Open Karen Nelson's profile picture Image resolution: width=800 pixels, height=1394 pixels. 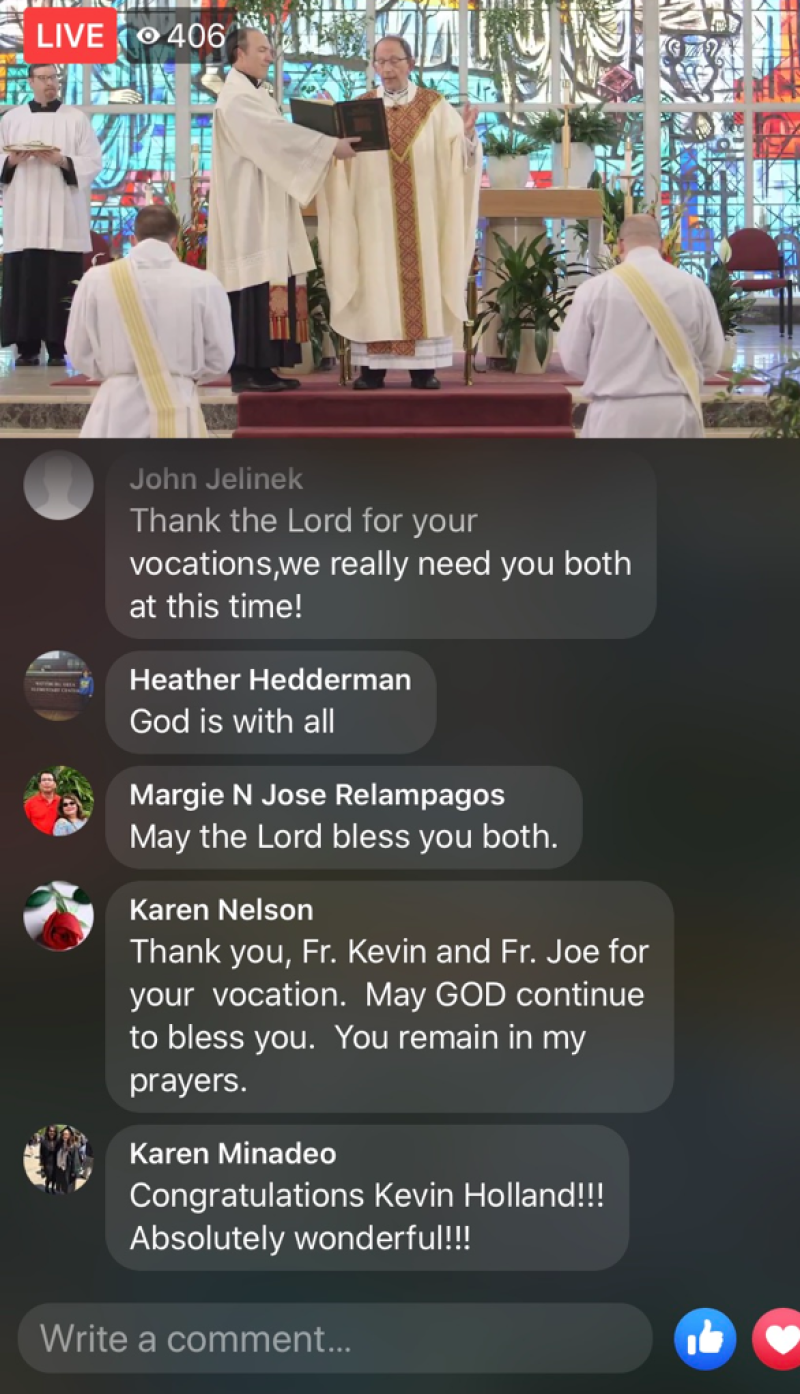point(59,916)
